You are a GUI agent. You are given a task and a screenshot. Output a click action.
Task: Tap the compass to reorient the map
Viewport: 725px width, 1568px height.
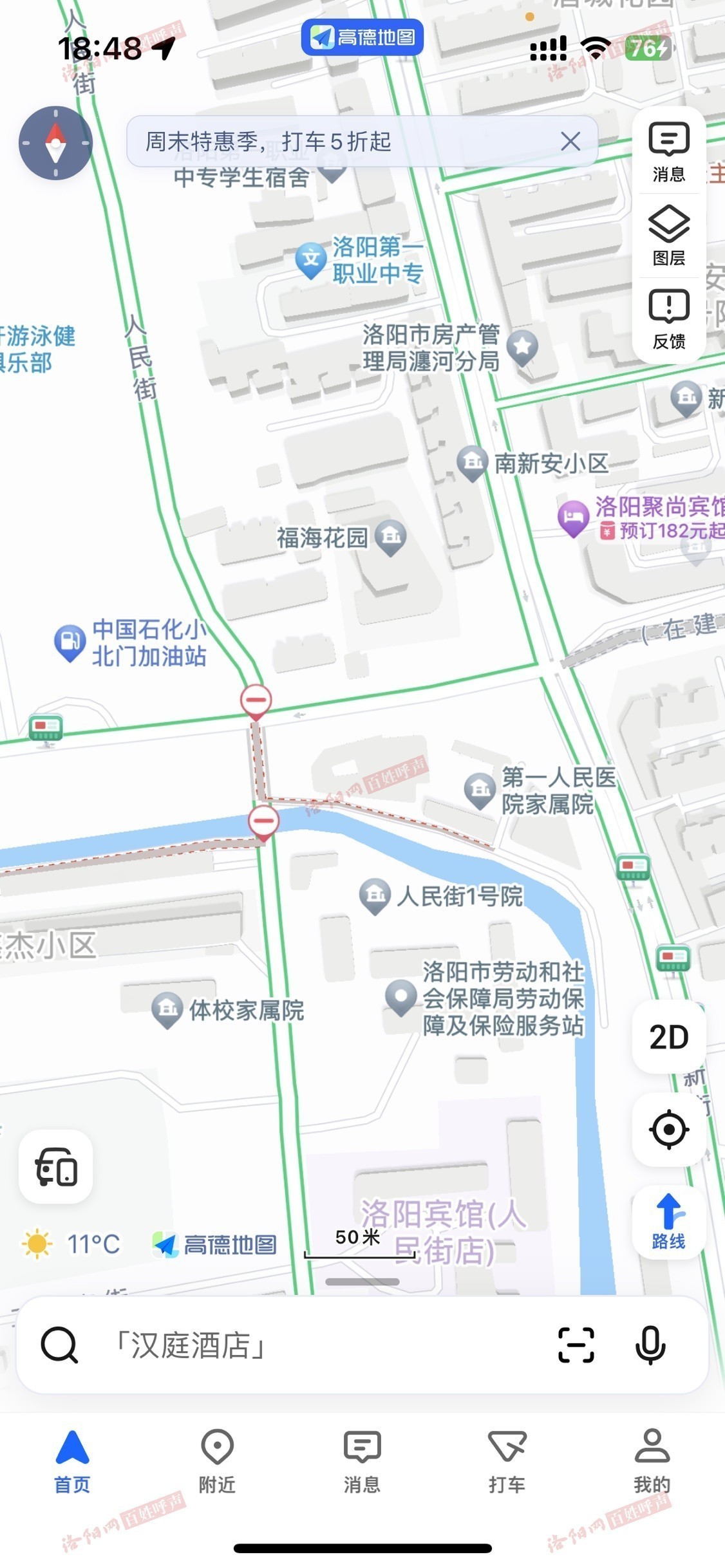click(55, 143)
